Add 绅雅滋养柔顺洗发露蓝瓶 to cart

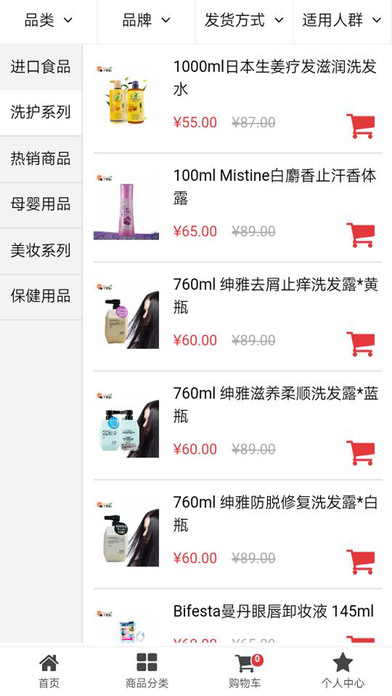(360, 453)
